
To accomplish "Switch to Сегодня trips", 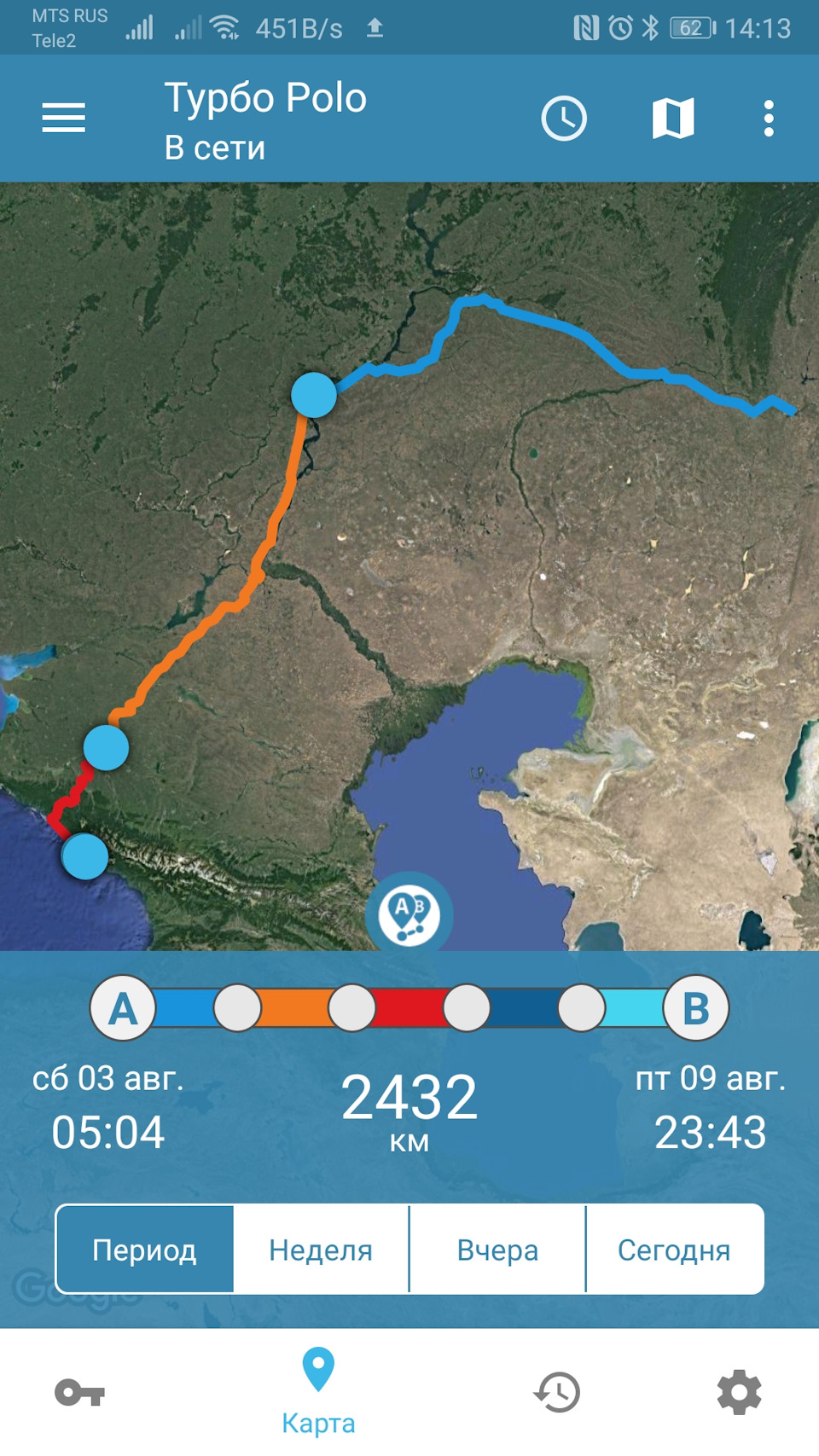I will pos(674,1250).
